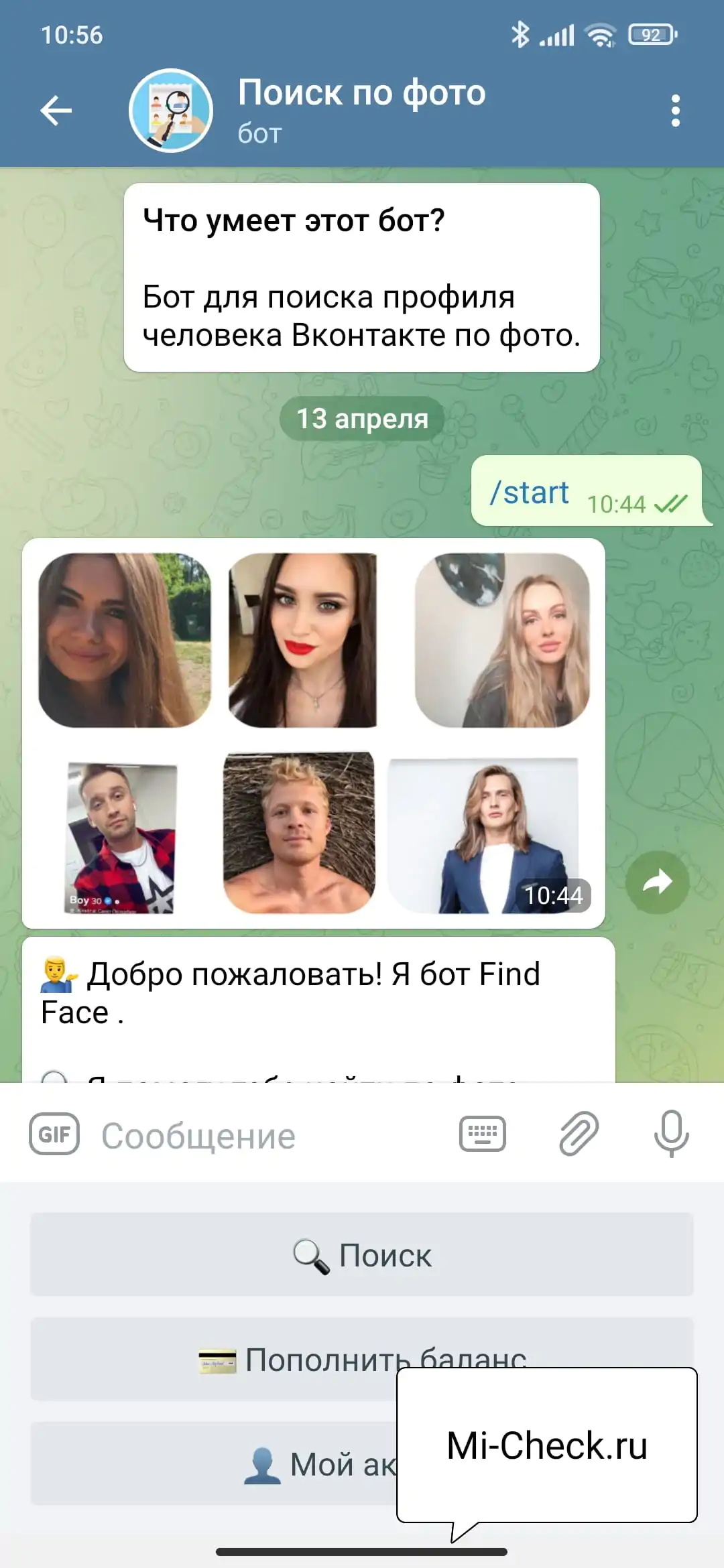The width and height of the screenshot is (724, 1568).
Task: Record a voice message with the microphone
Action: pyautogui.click(x=671, y=1134)
